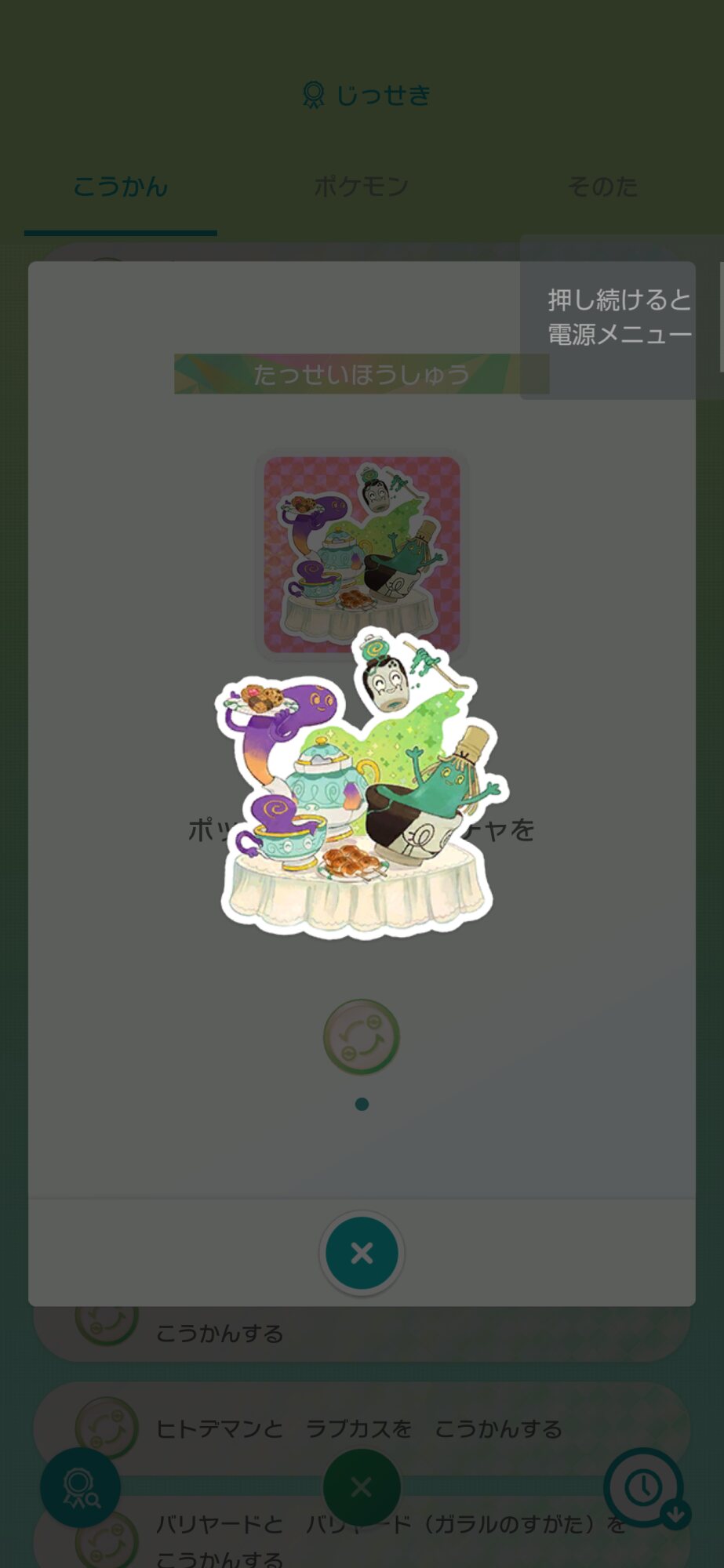Select the こうかん tab
724x1568 pixels.
point(120,187)
